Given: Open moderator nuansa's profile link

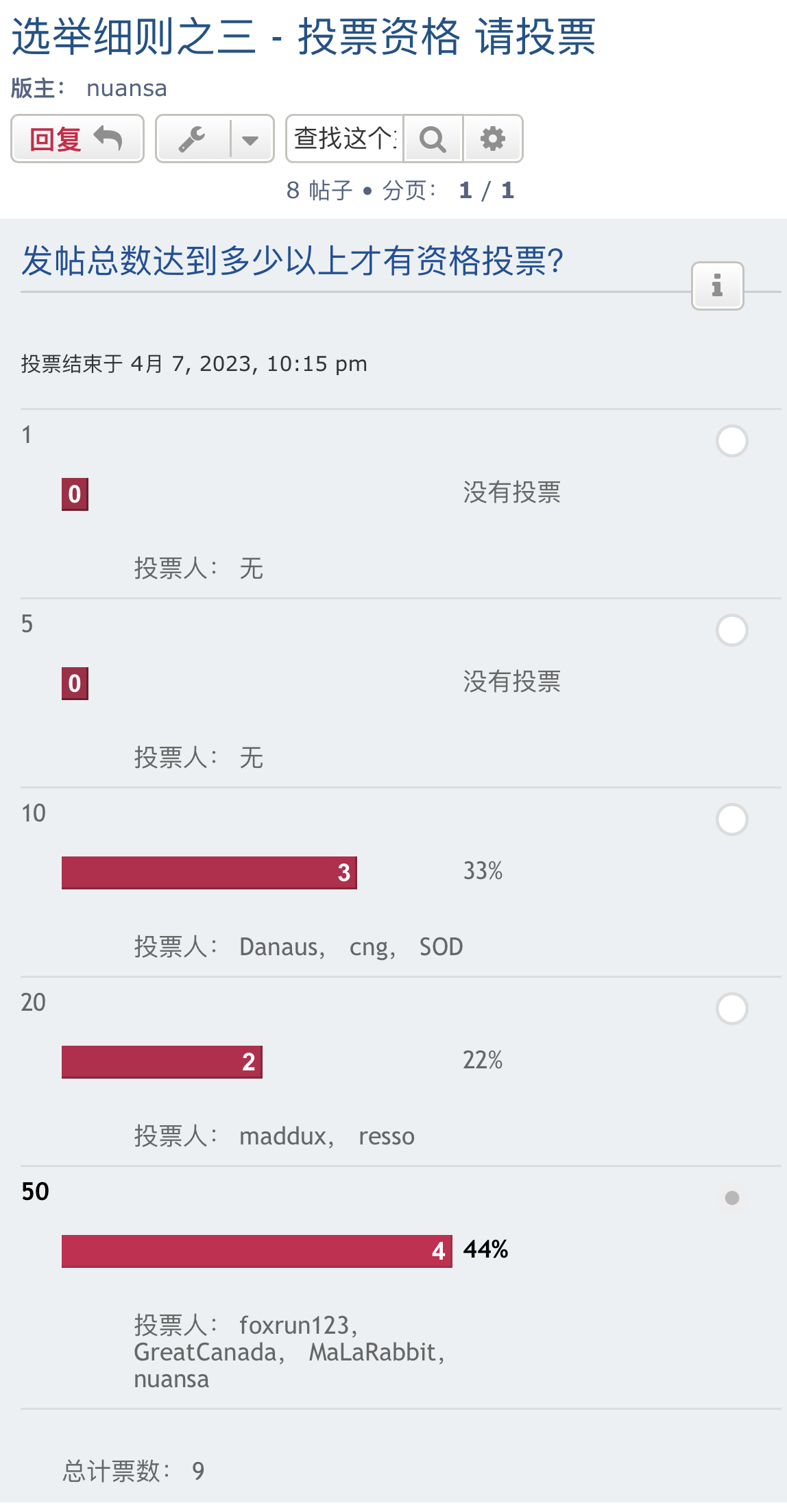Looking at the screenshot, I should click(x=127, y=88).
